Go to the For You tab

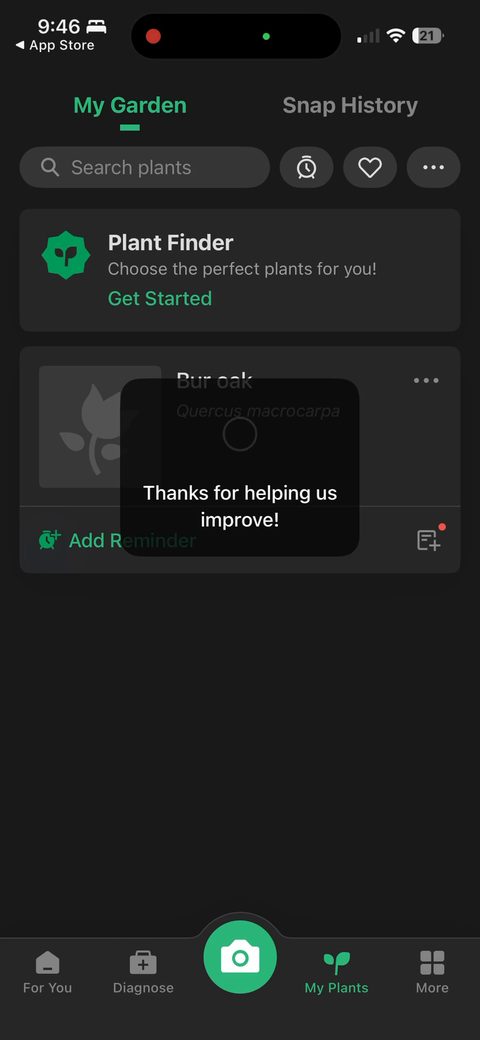pos(47,973)
